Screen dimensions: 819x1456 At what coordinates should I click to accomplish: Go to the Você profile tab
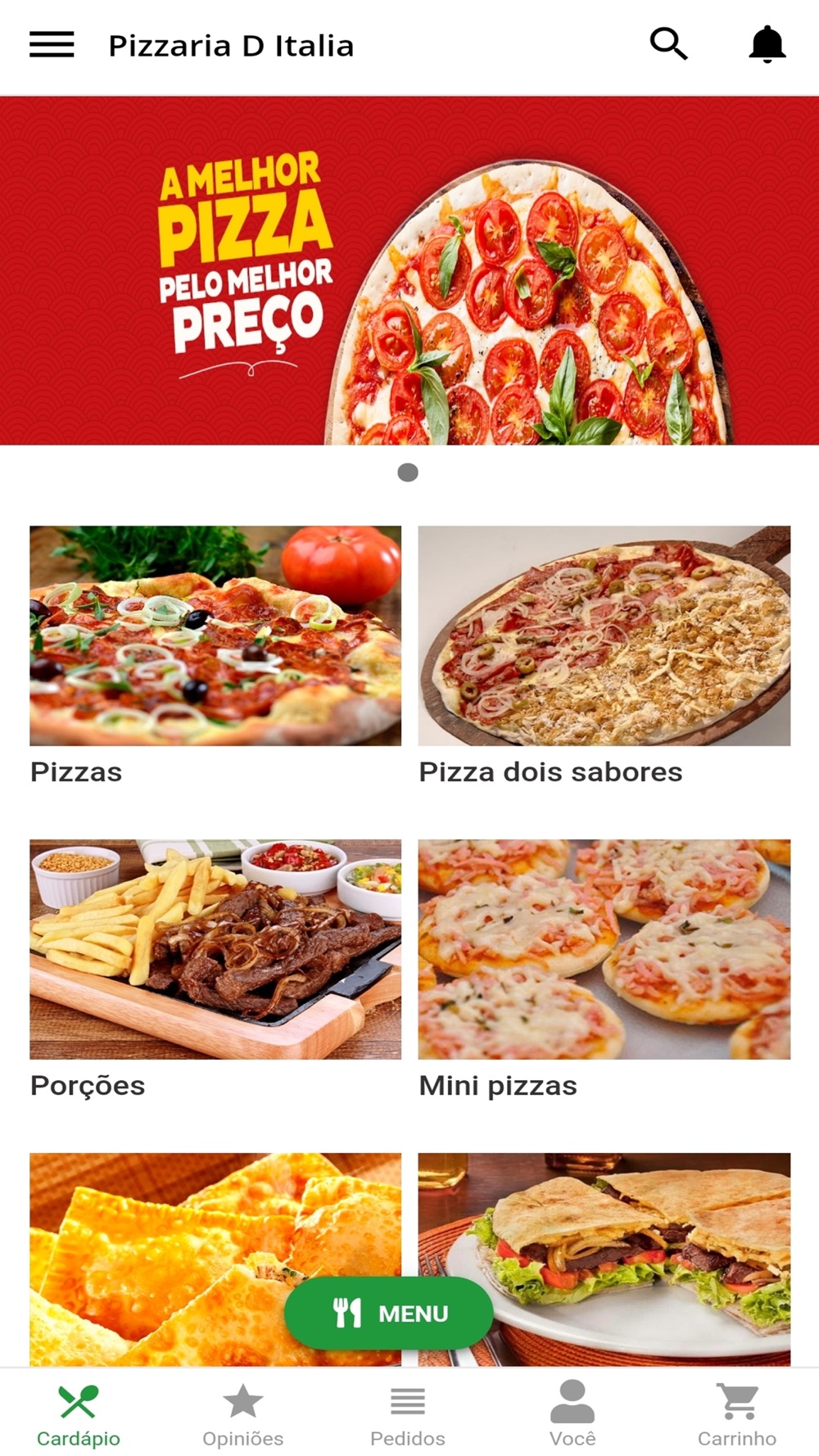pos(572,1414)
